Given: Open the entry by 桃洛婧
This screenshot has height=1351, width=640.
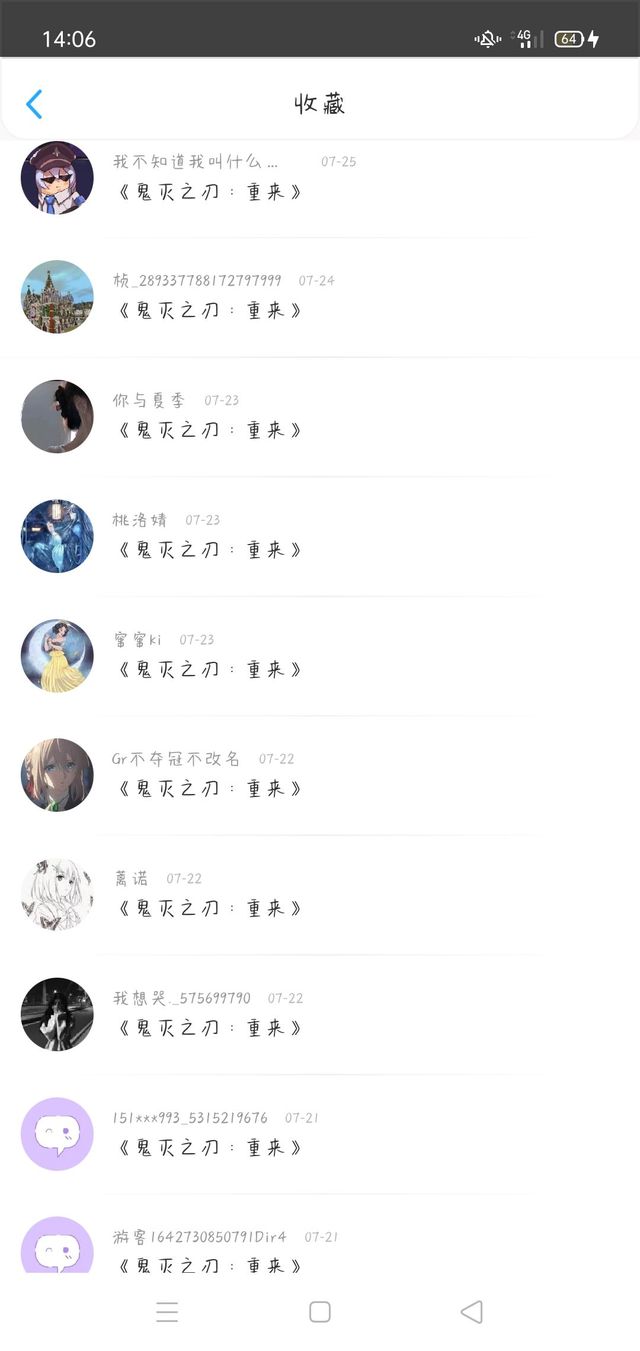Looking at the screenshot, I should pyautogui.click(x=320, y=536).
